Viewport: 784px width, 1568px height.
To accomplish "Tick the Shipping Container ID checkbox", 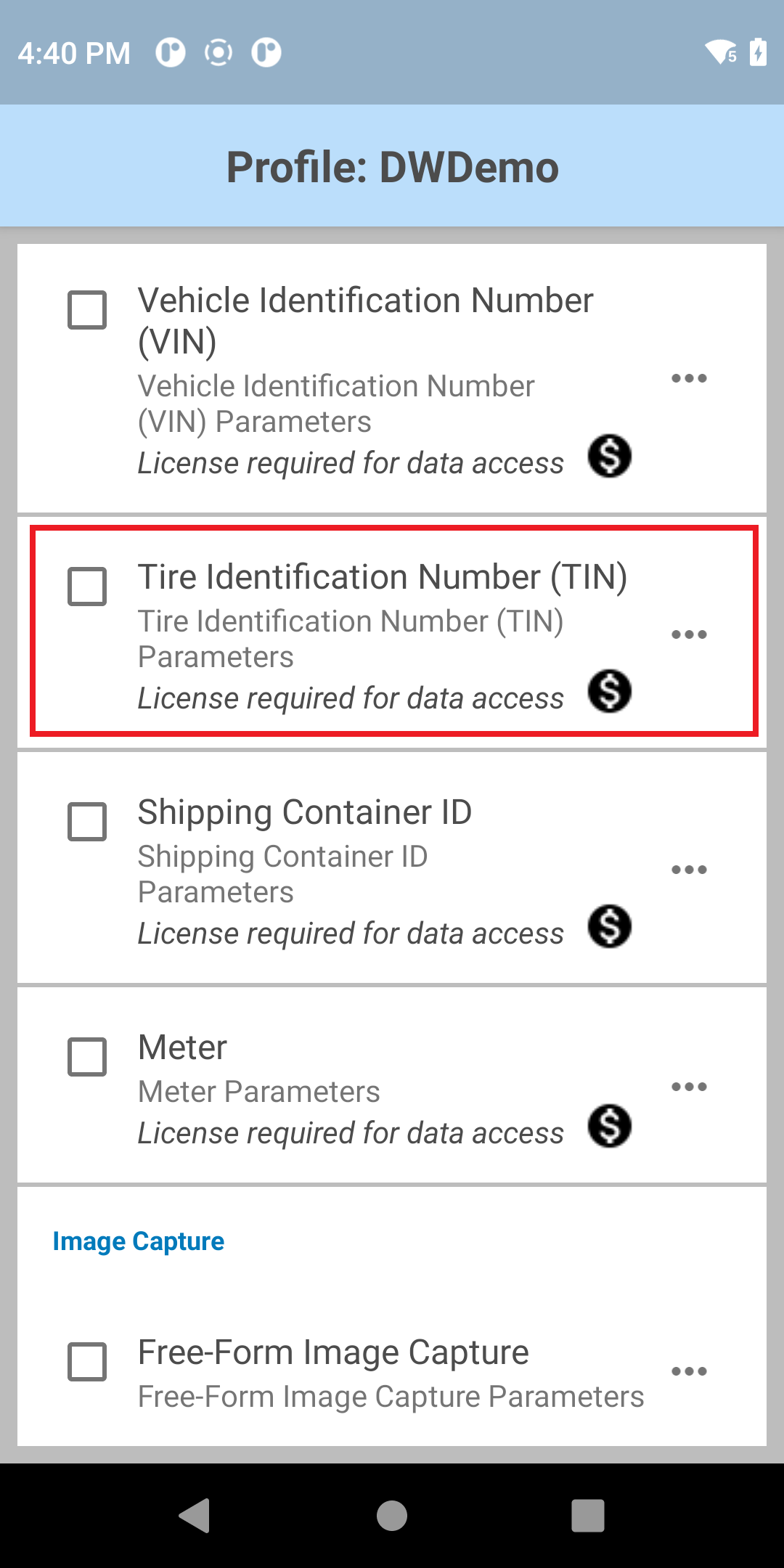I will [x=87, y=822].
